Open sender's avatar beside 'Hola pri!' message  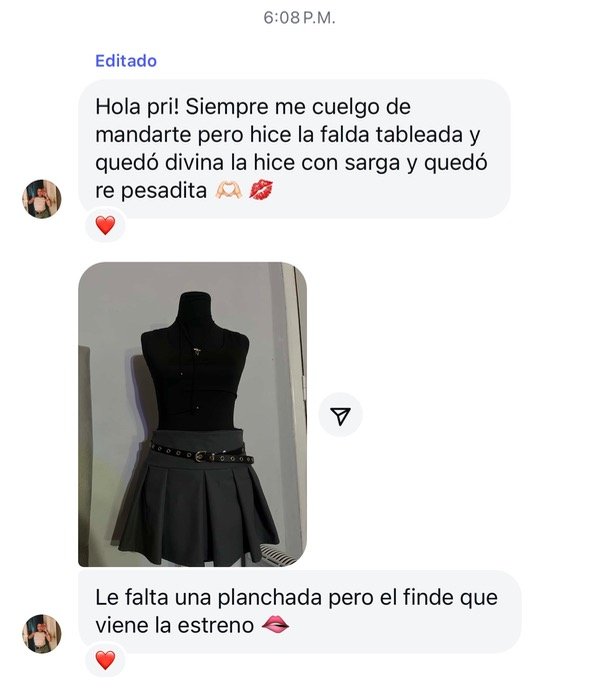(42, 199)
